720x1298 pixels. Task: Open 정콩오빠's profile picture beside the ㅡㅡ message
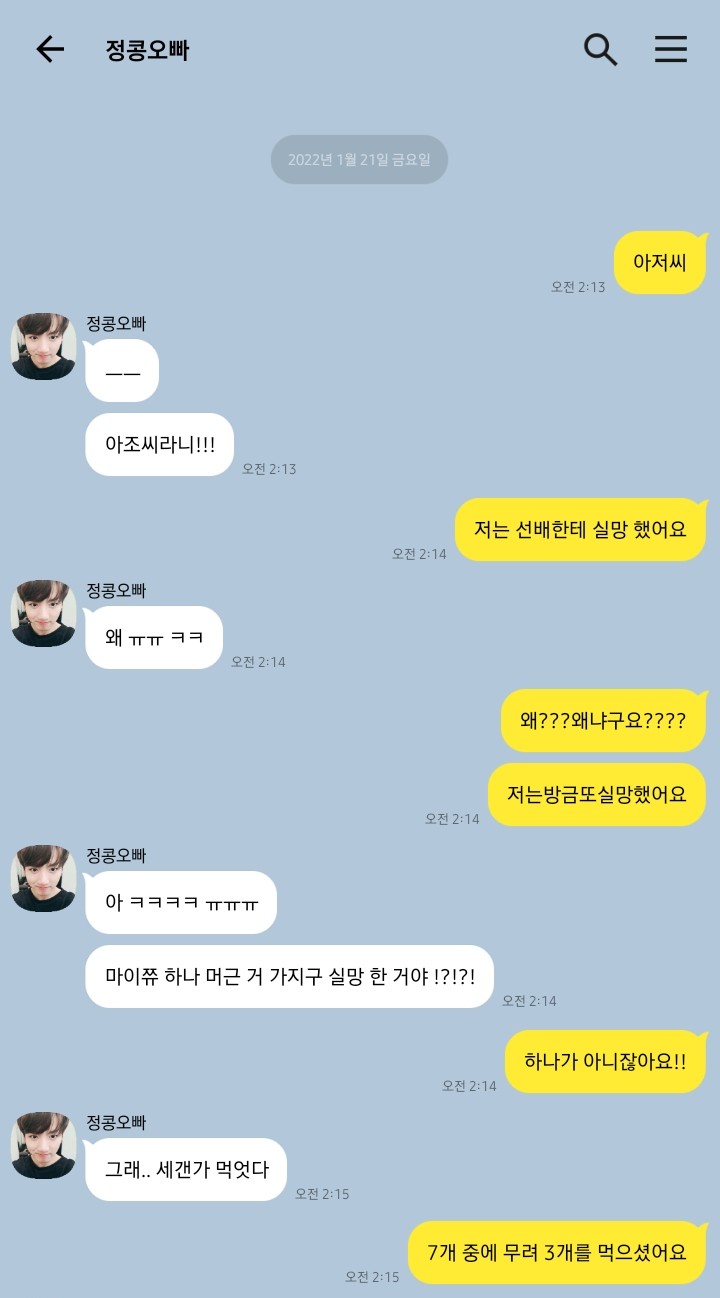tap(43, 346)
